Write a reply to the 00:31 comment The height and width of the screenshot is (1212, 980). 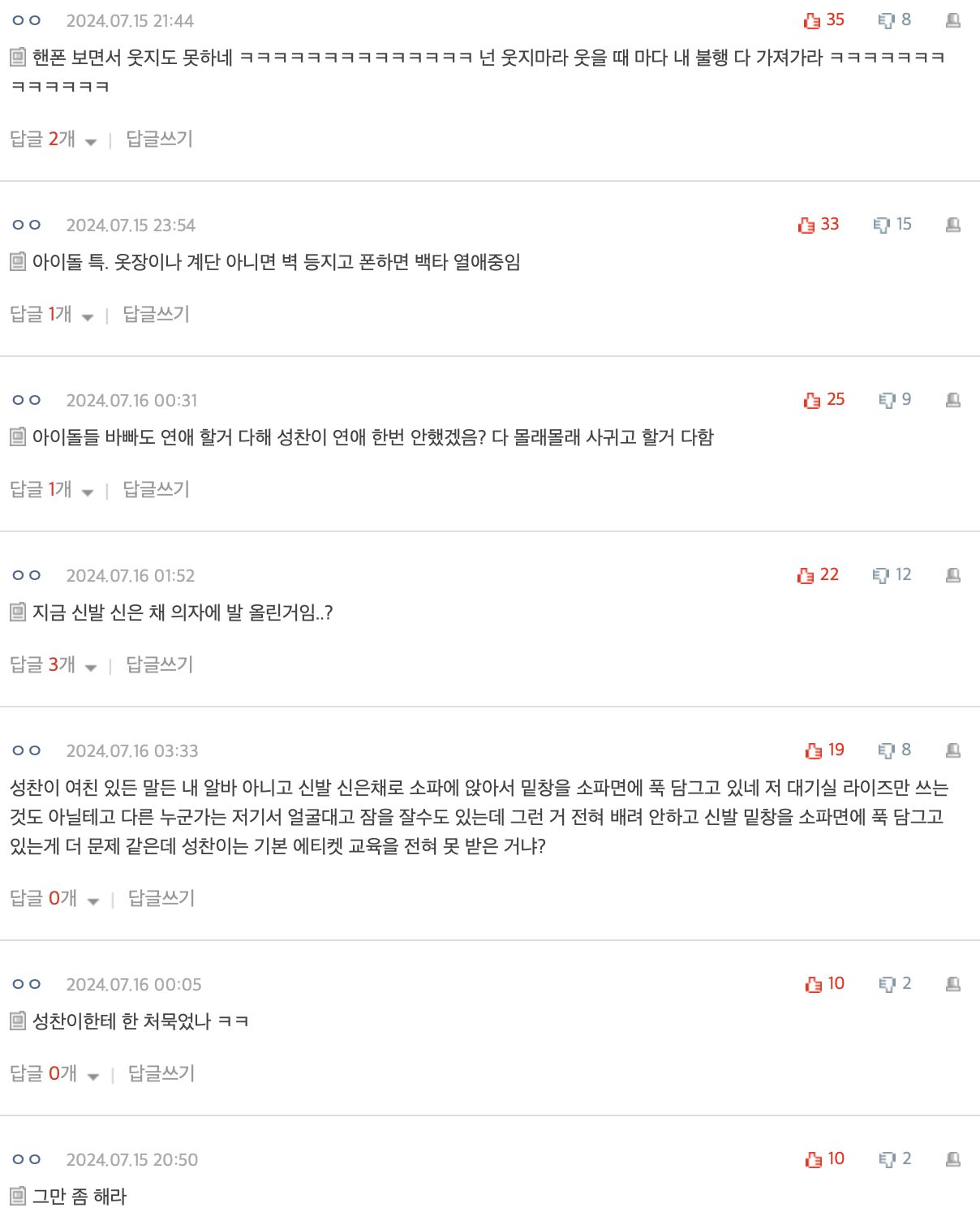point(157,490)
